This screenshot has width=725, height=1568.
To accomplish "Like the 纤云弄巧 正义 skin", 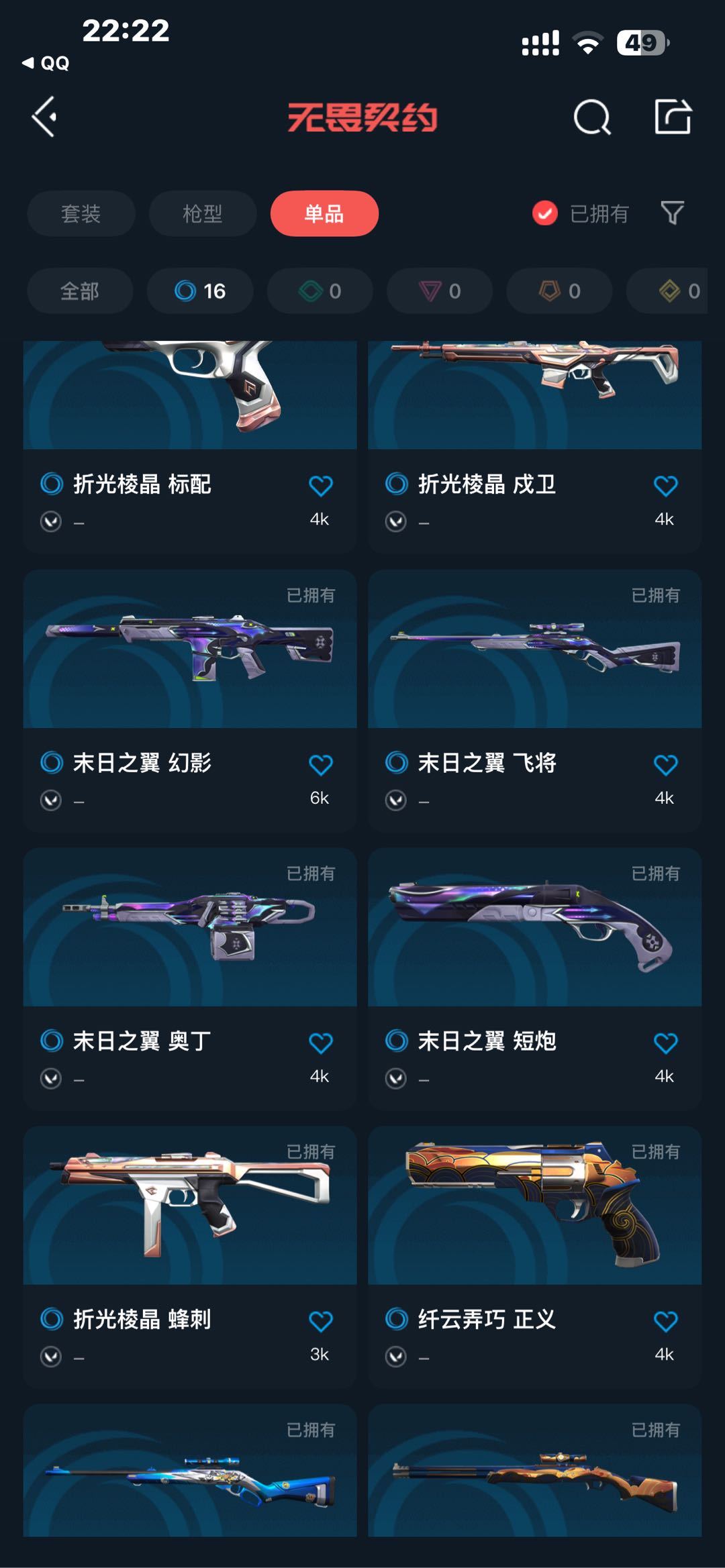I will 665,1322.
